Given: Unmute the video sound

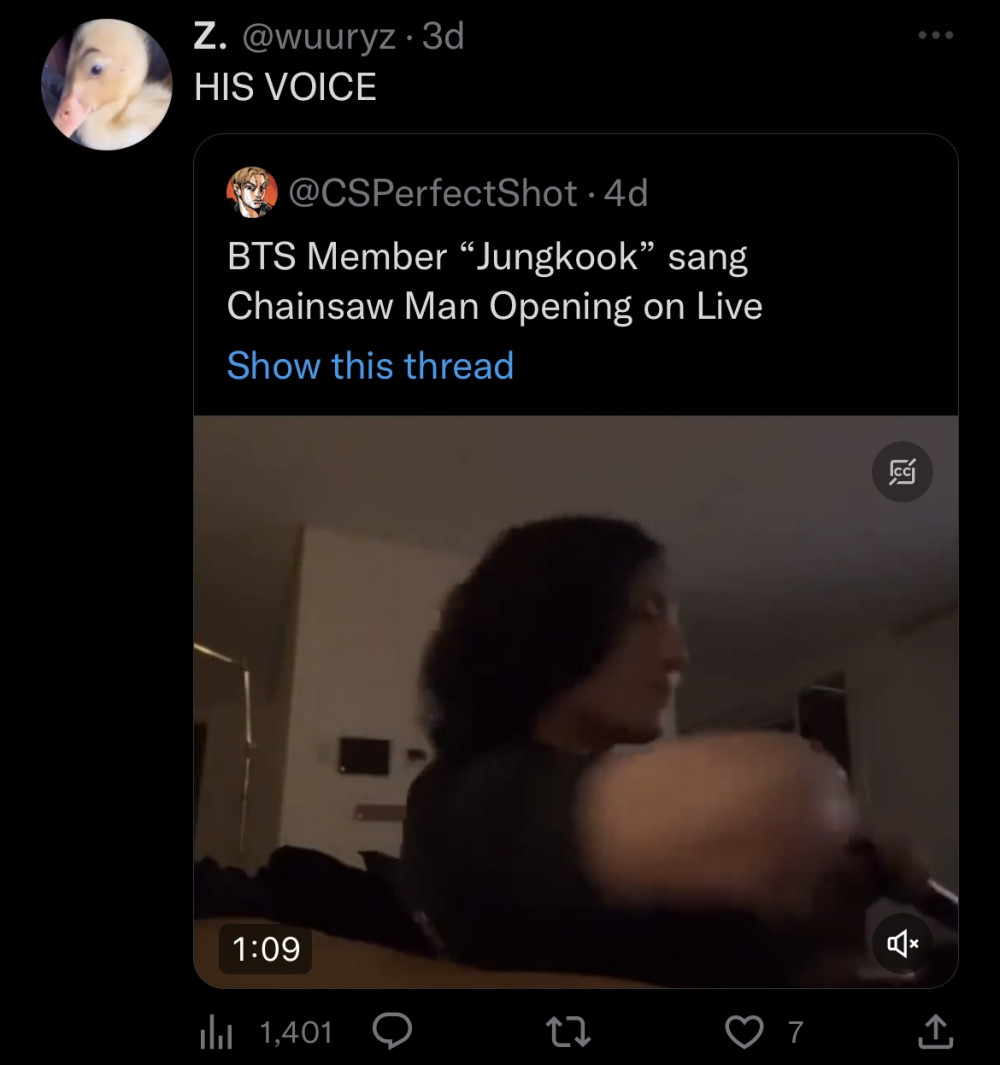Looking at the screenshot, I should (x=902, y=943).
